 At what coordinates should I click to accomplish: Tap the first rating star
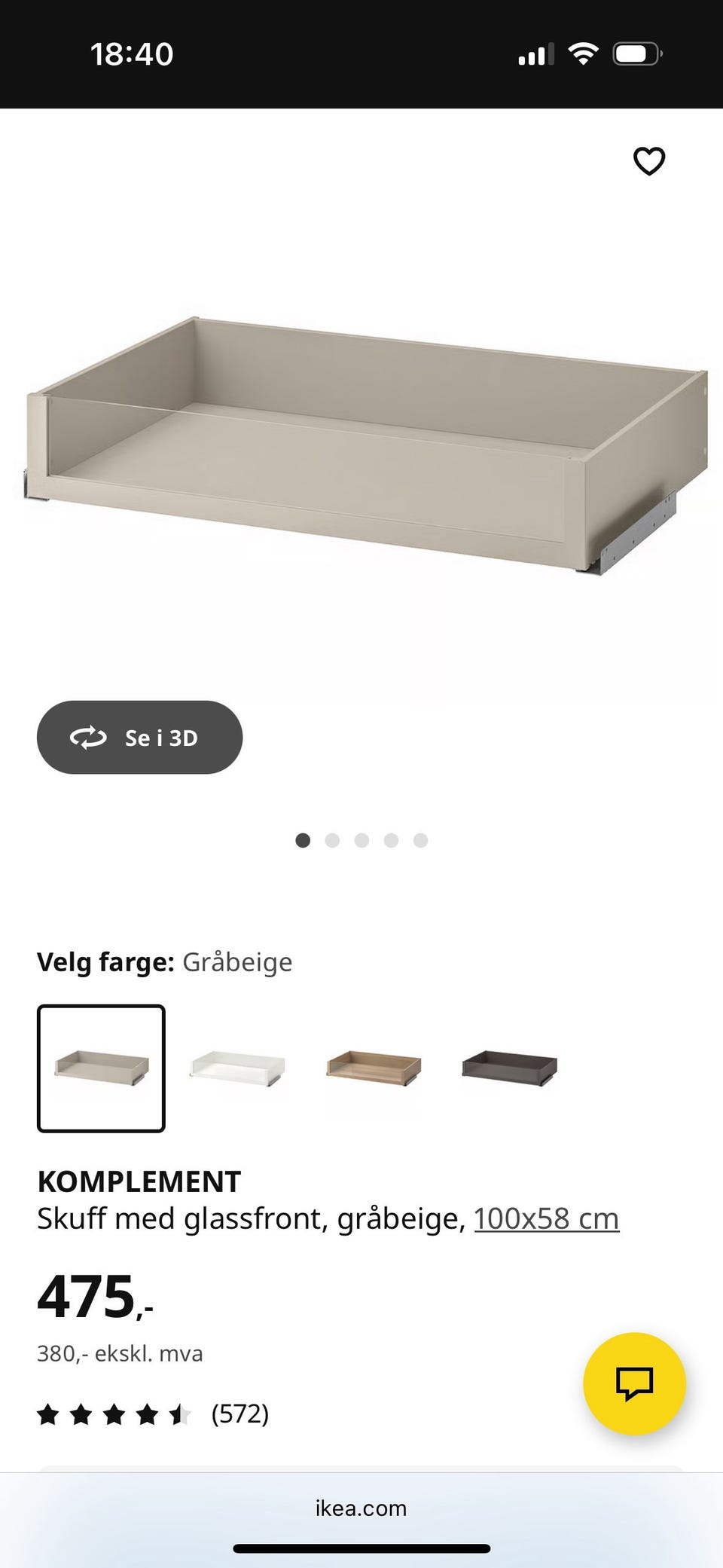[x=47, y=1414]
